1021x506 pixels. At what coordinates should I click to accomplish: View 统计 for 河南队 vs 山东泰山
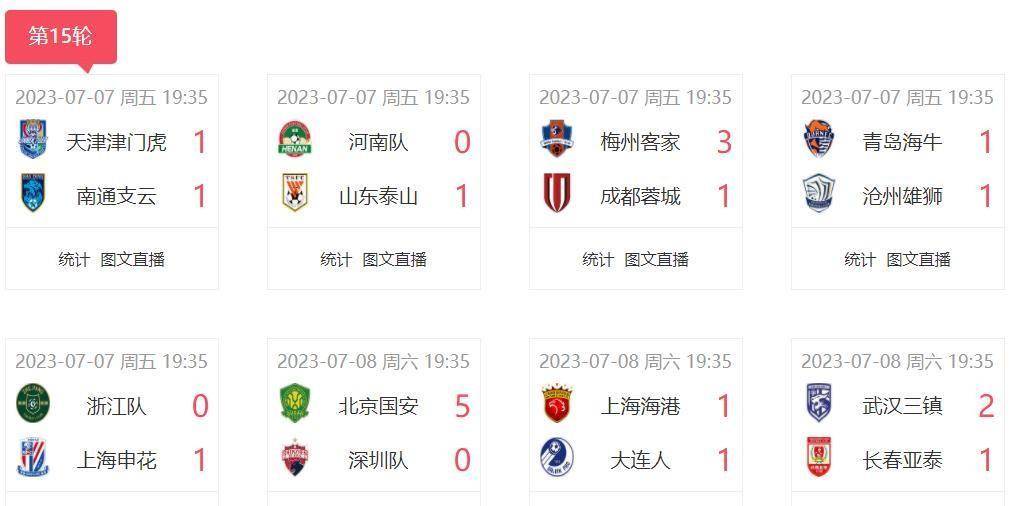coord(336,260)
